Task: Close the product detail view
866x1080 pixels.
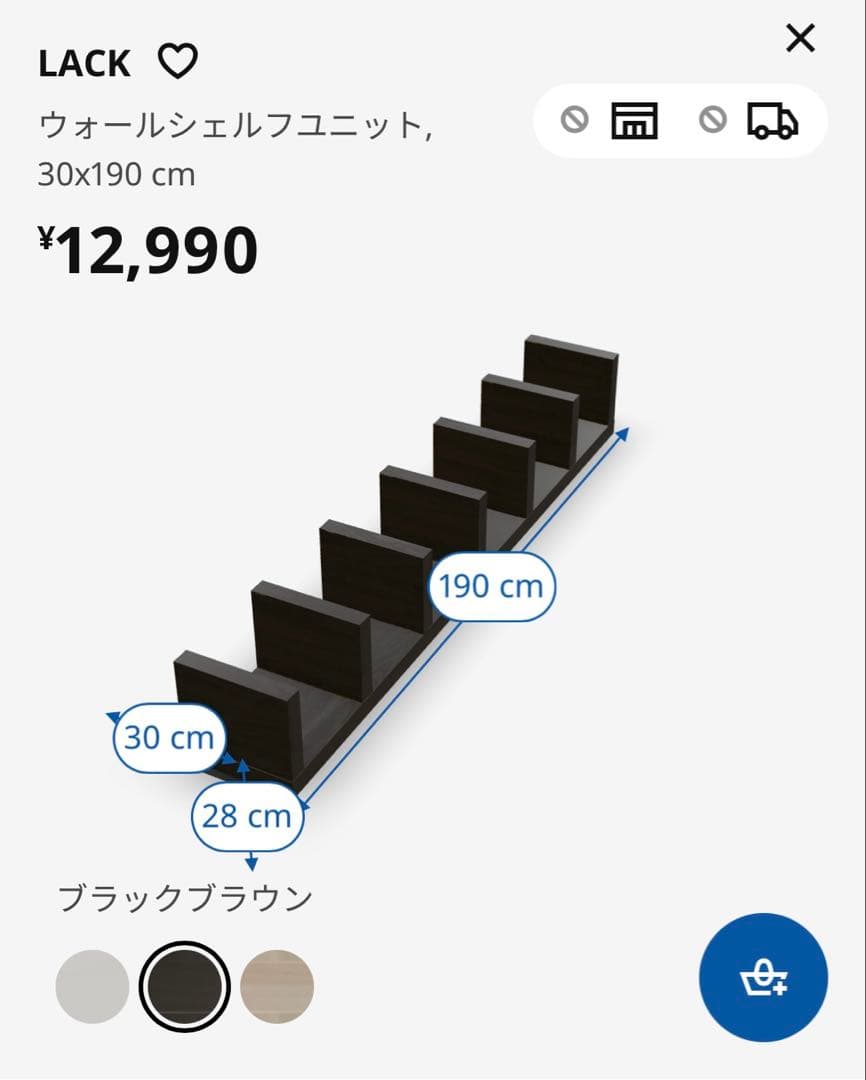Action: click(800, 38)
